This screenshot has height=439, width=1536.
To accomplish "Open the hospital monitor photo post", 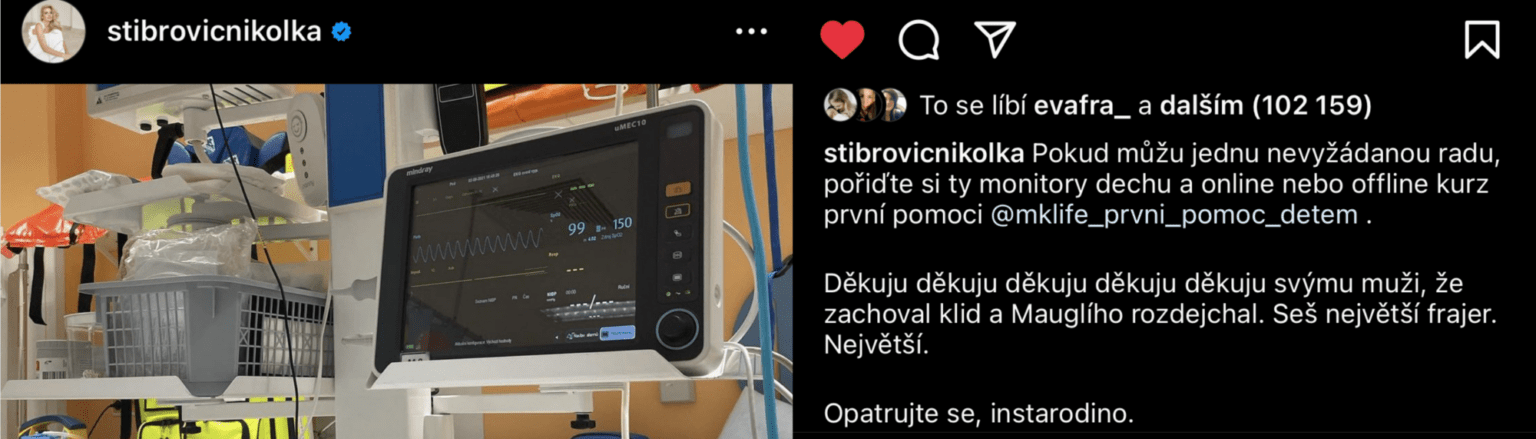I will 396,262.
